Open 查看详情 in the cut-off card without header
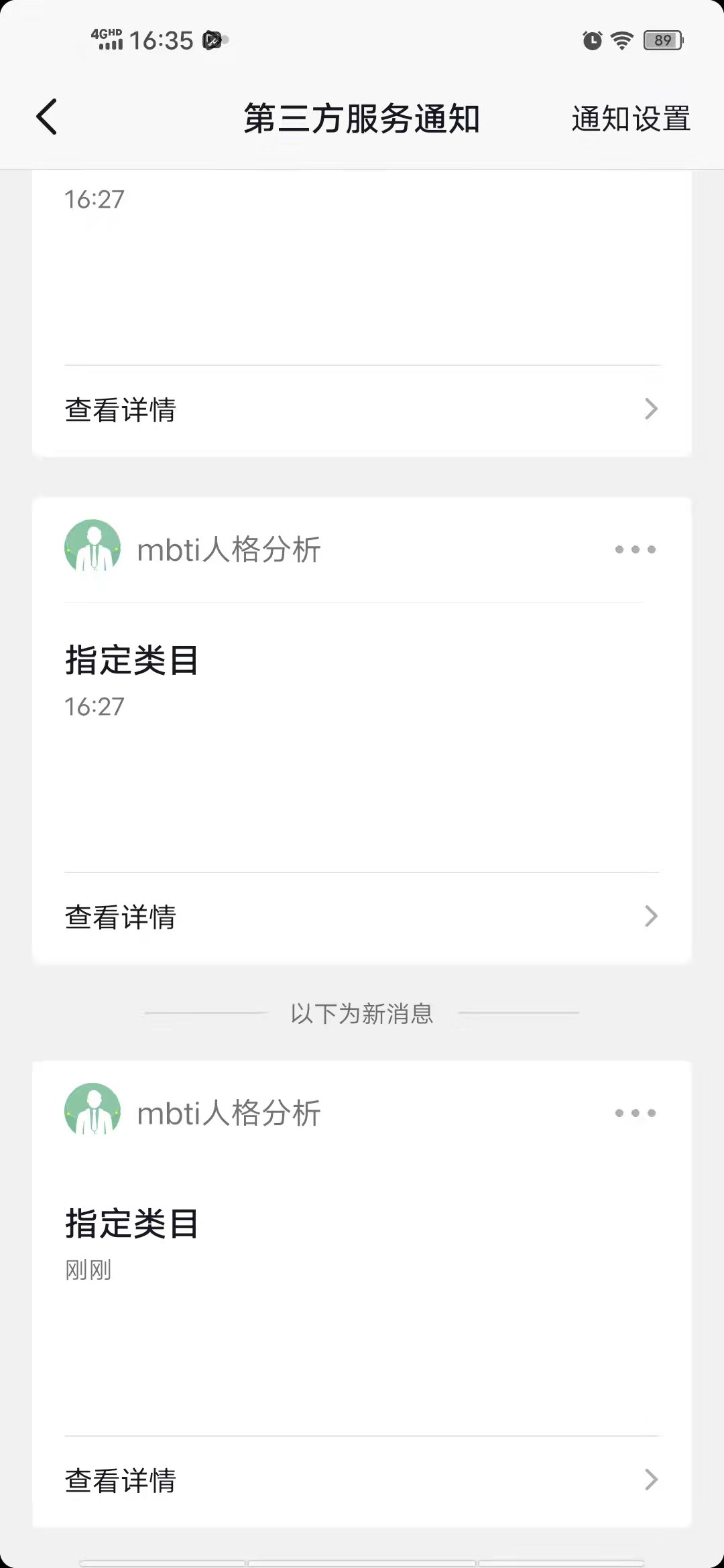The width and height of the screenshot is (724, 1568). pyautogui.click(x=362, y=409)
